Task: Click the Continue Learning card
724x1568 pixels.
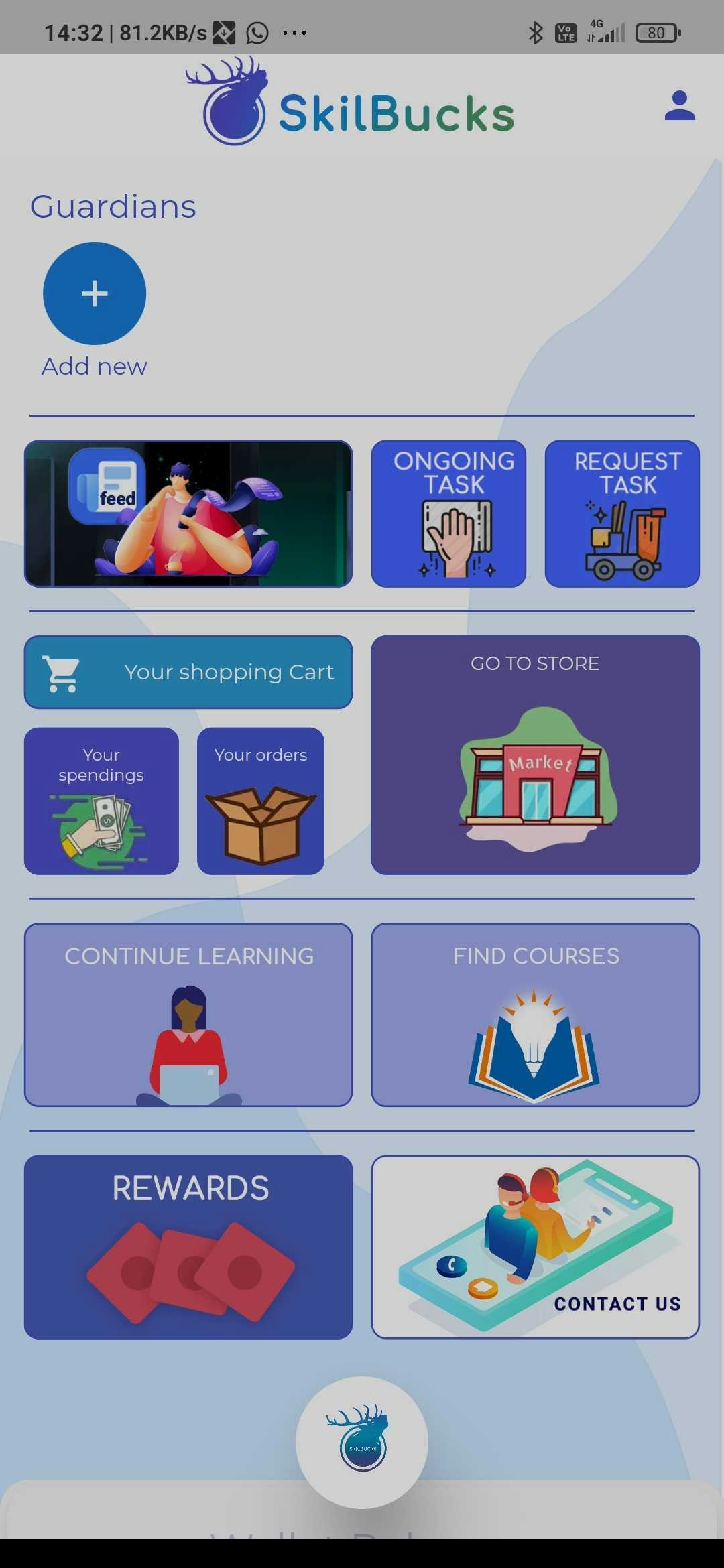Action: click(x=188, y=1014)
